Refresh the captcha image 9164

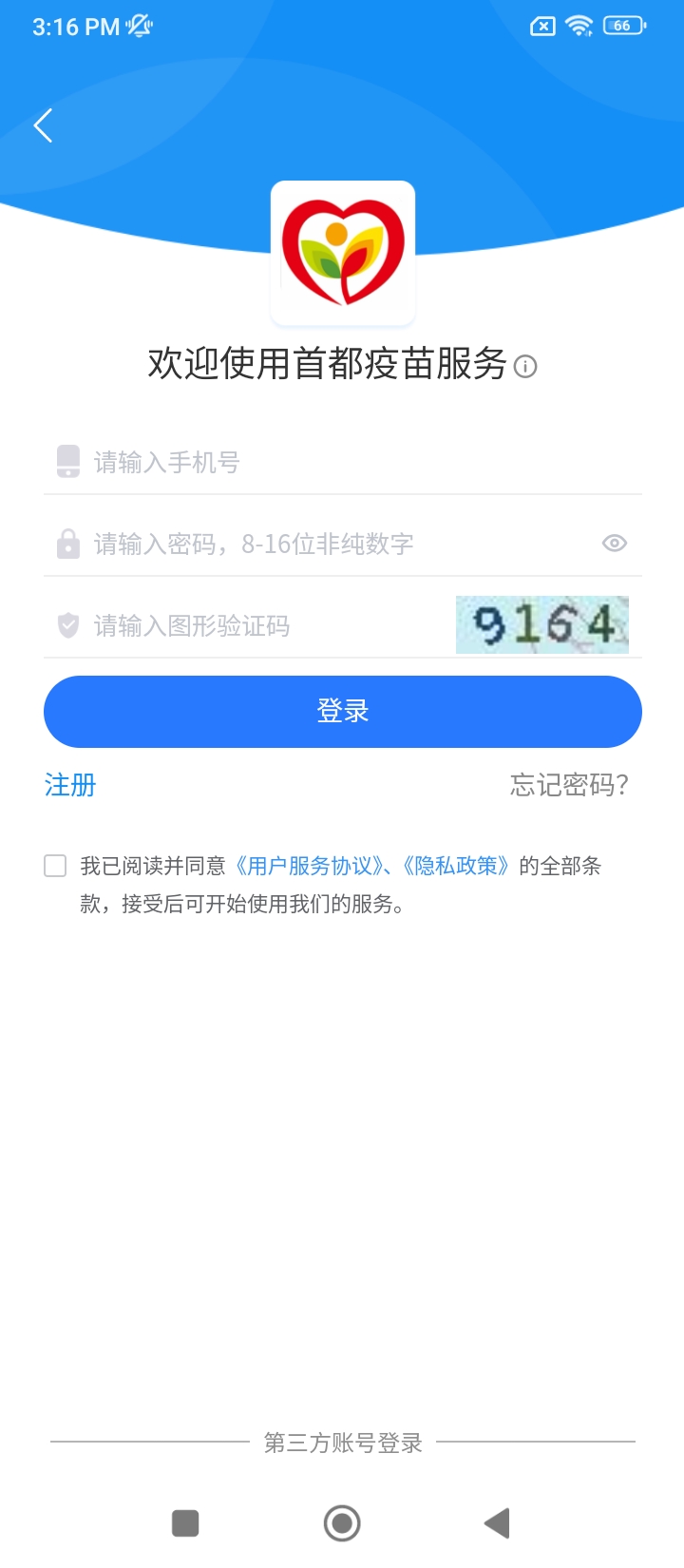541,624
